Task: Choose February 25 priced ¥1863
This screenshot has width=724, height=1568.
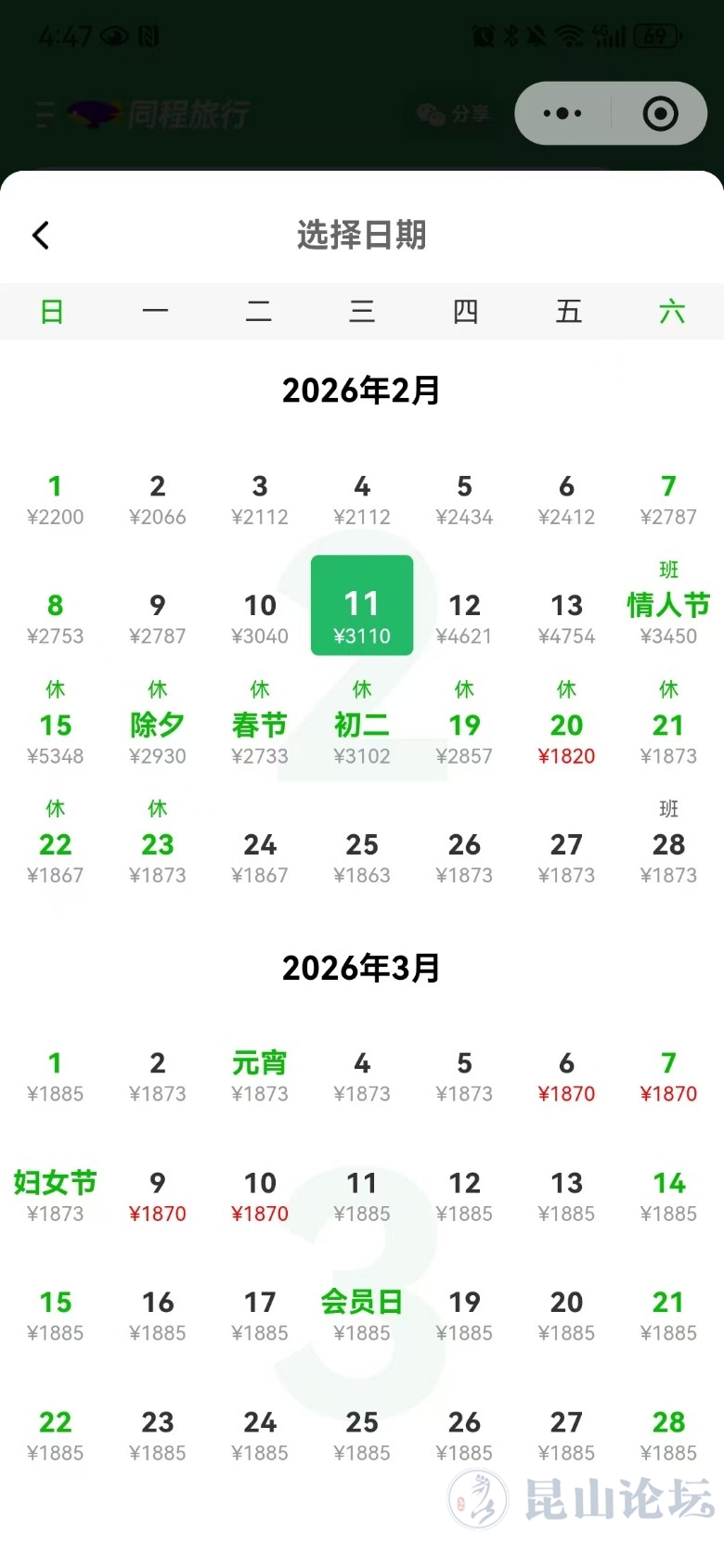Action: click(362, 857)
